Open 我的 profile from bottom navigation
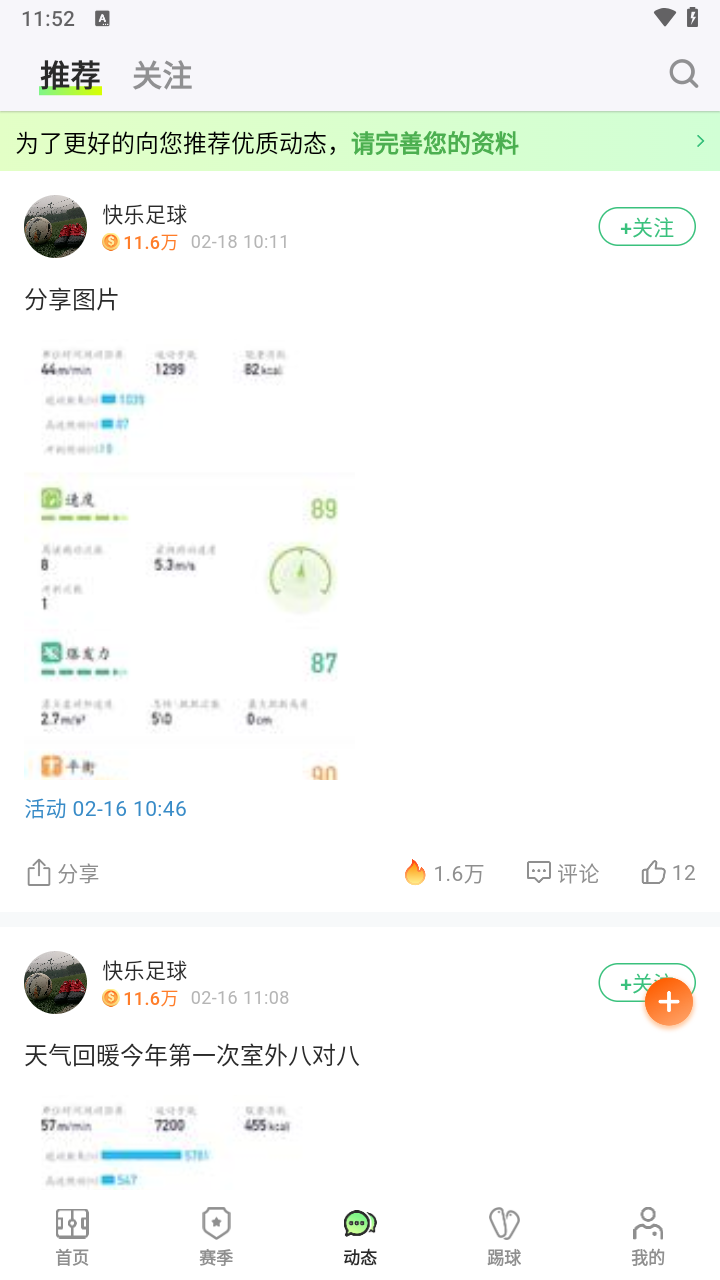This screenshot has height=1280, width=720. point(648,1234)
